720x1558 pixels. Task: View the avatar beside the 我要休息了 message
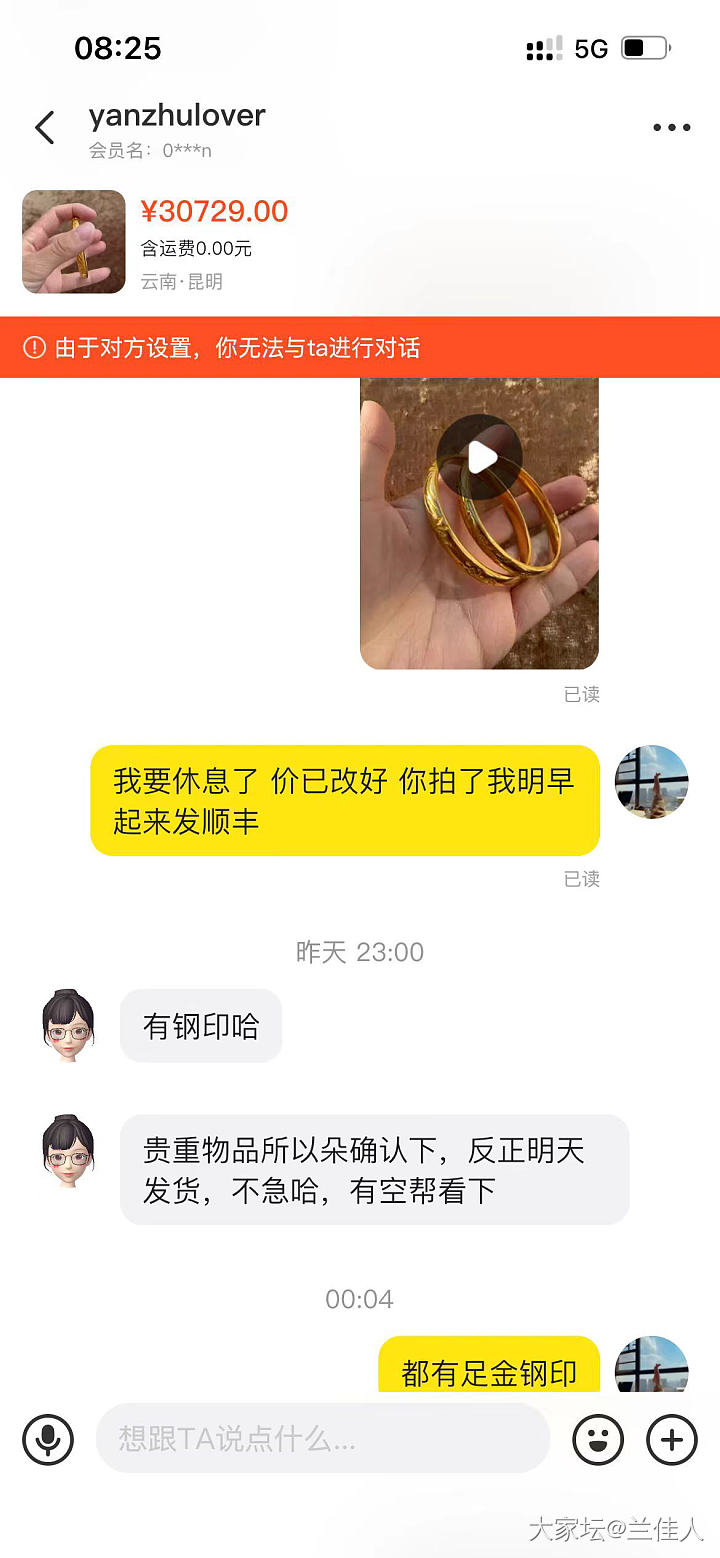[x=651, y=782]
